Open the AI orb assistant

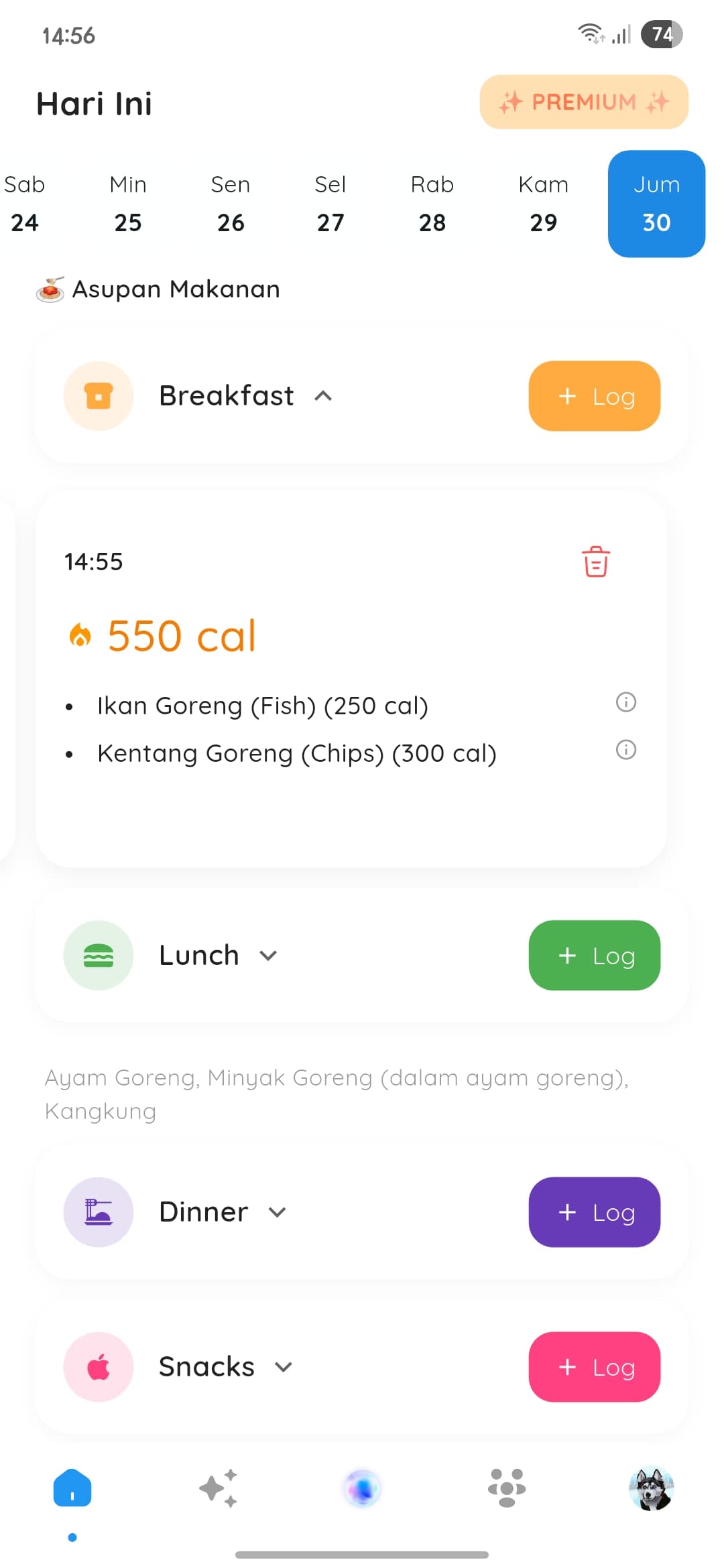(x=362, y=1488)
